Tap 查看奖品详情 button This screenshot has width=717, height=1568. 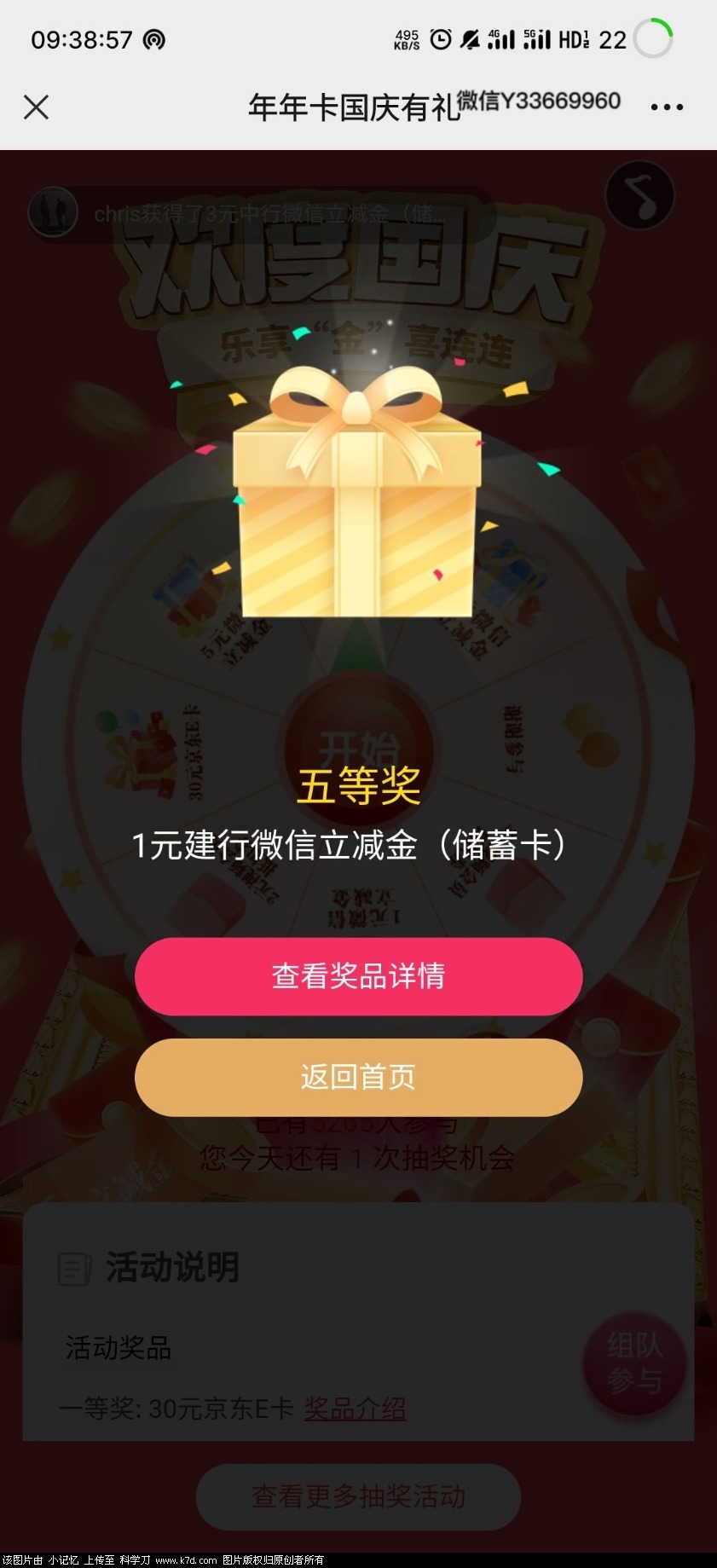[358, 976]
